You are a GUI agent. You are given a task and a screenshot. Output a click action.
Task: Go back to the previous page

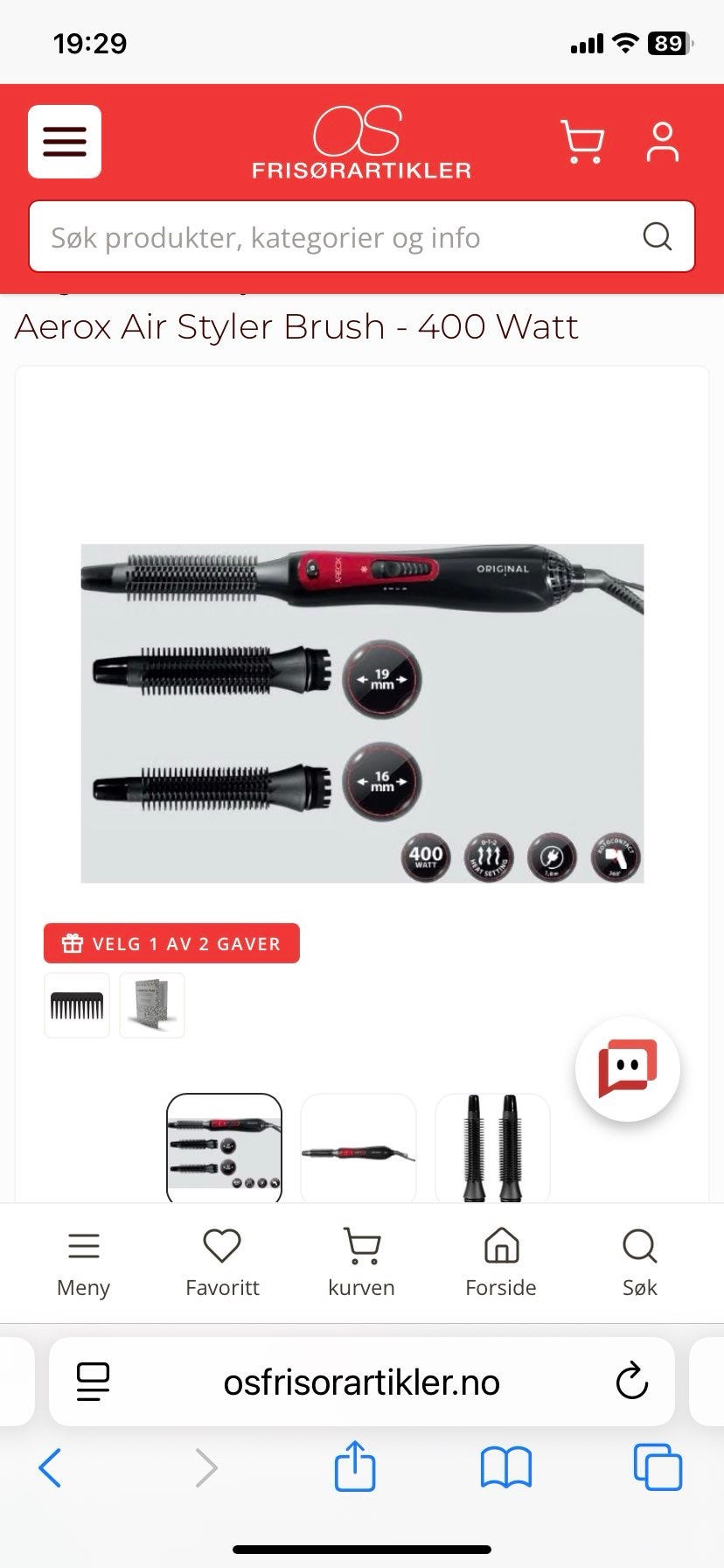click(x=51, y=1467)
